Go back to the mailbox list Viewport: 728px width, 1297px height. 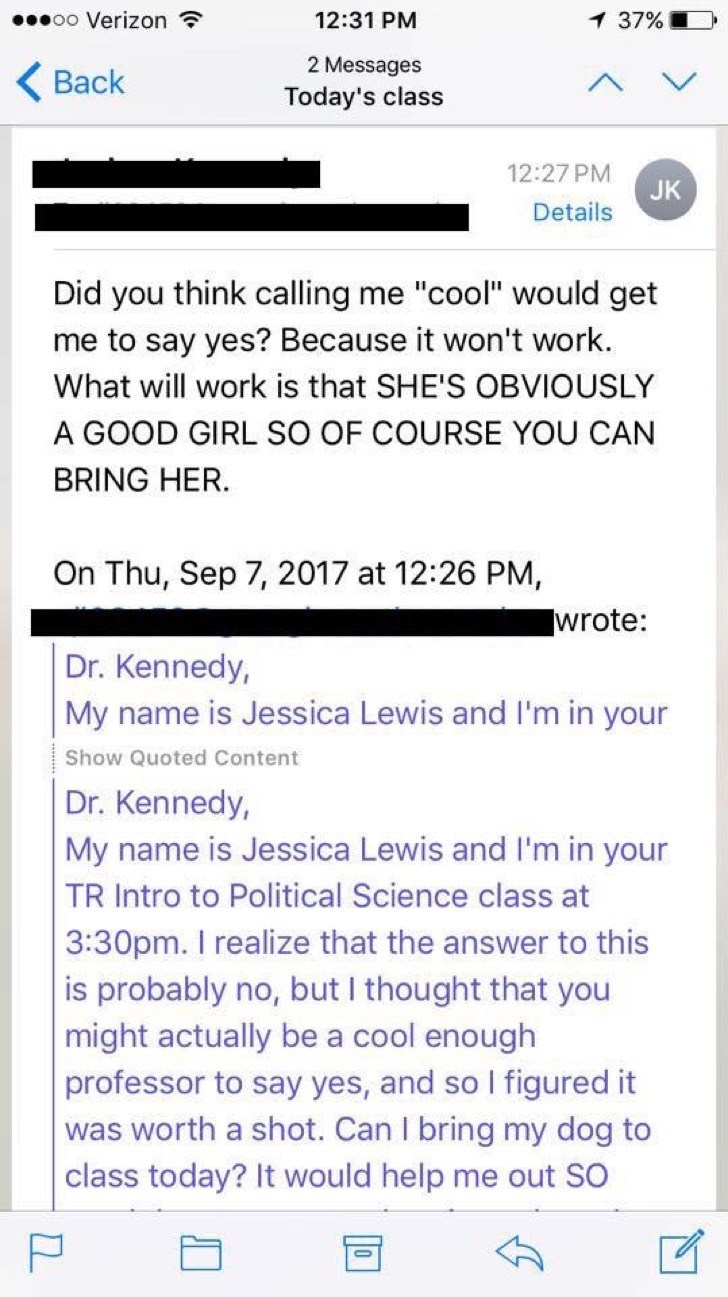tap(70, 82)
